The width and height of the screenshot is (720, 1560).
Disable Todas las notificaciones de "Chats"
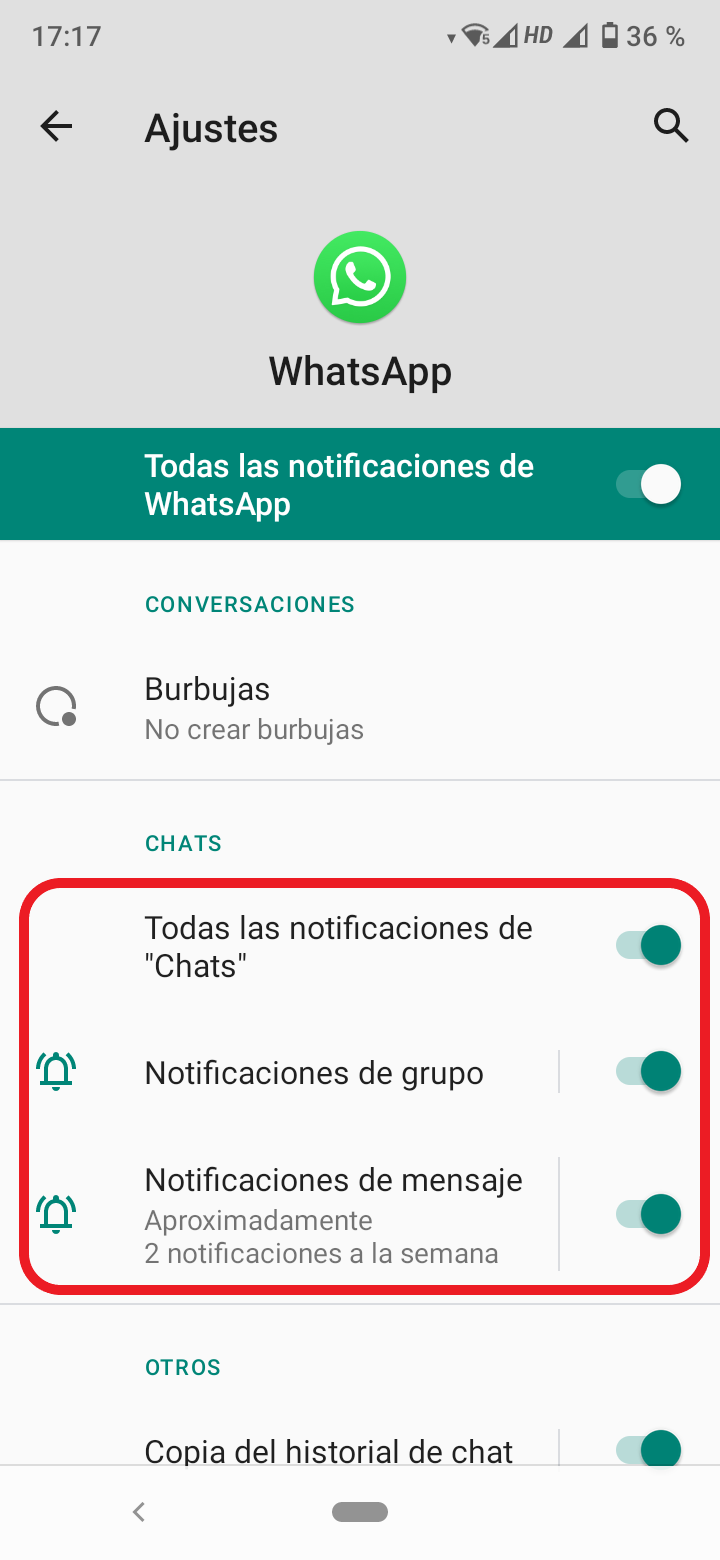coord(649,945)
